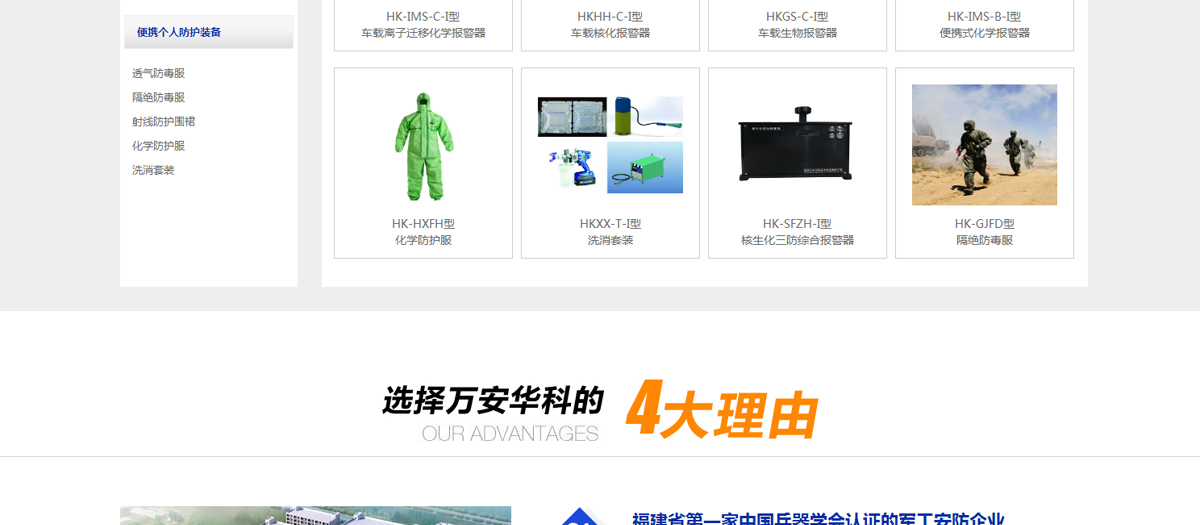Open the 便携个人防护装备 category
1200x525 pixels.
pos(180,32)
